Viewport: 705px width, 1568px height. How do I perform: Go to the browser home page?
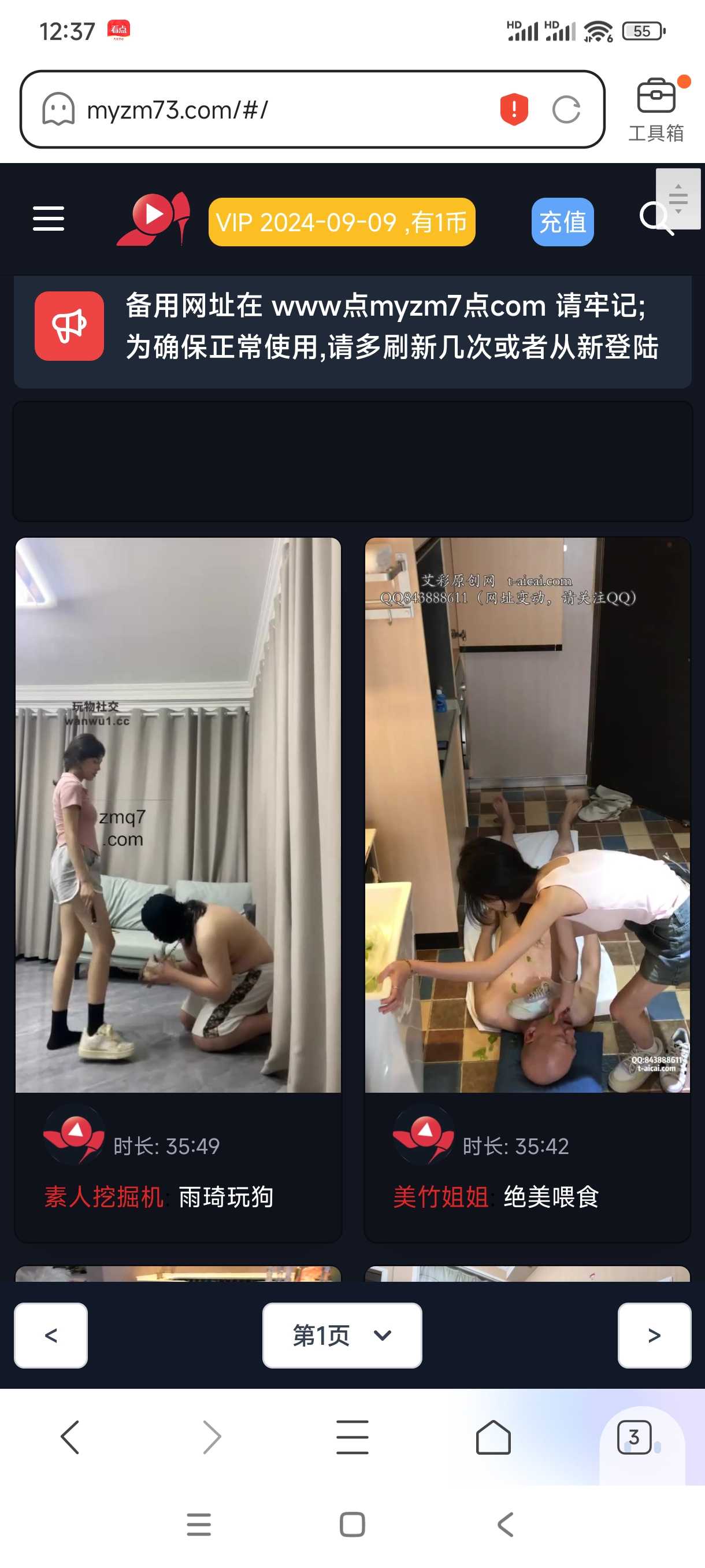(493, 1437)
